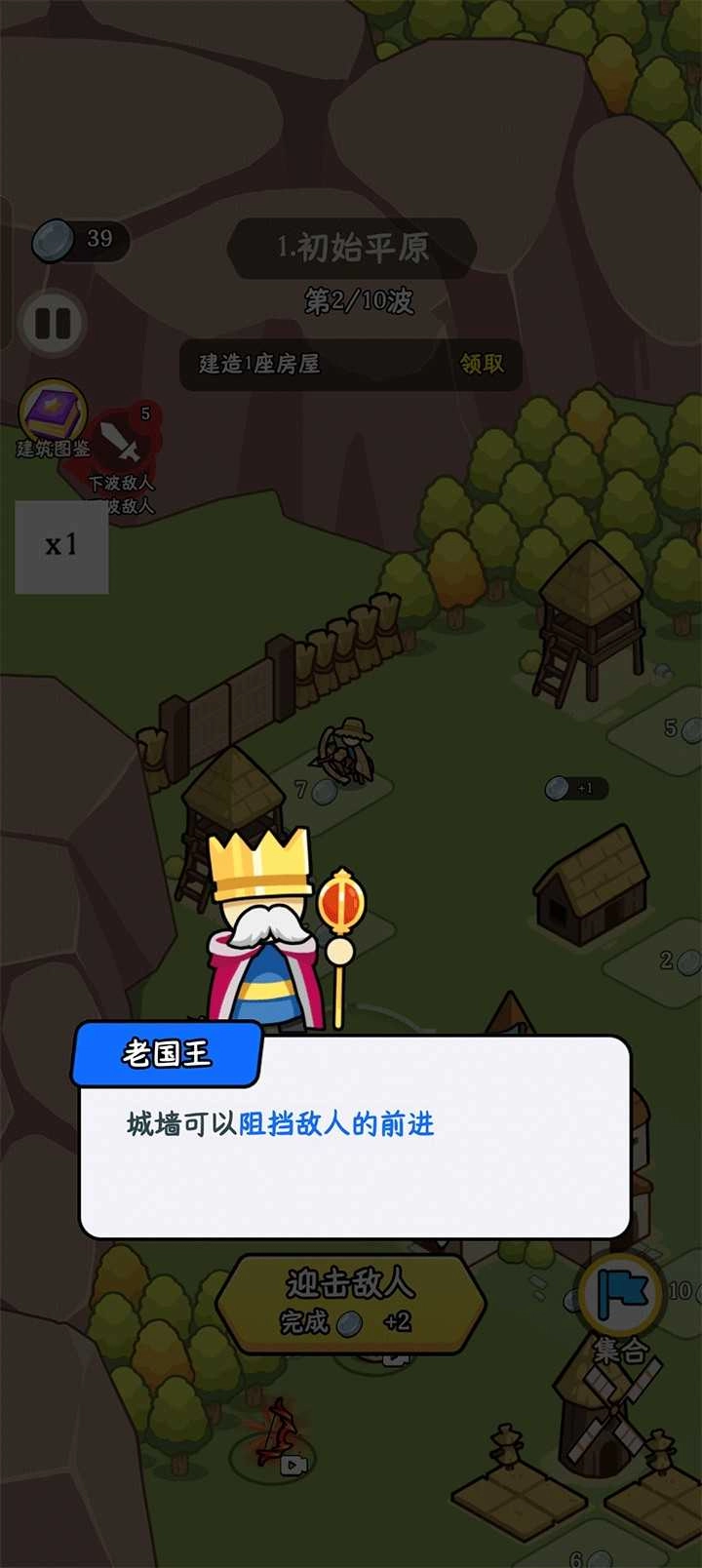This screenshot has height=1568, width=702.
Task: Open the 建筑图鉴 building guide
Action: 53,416
